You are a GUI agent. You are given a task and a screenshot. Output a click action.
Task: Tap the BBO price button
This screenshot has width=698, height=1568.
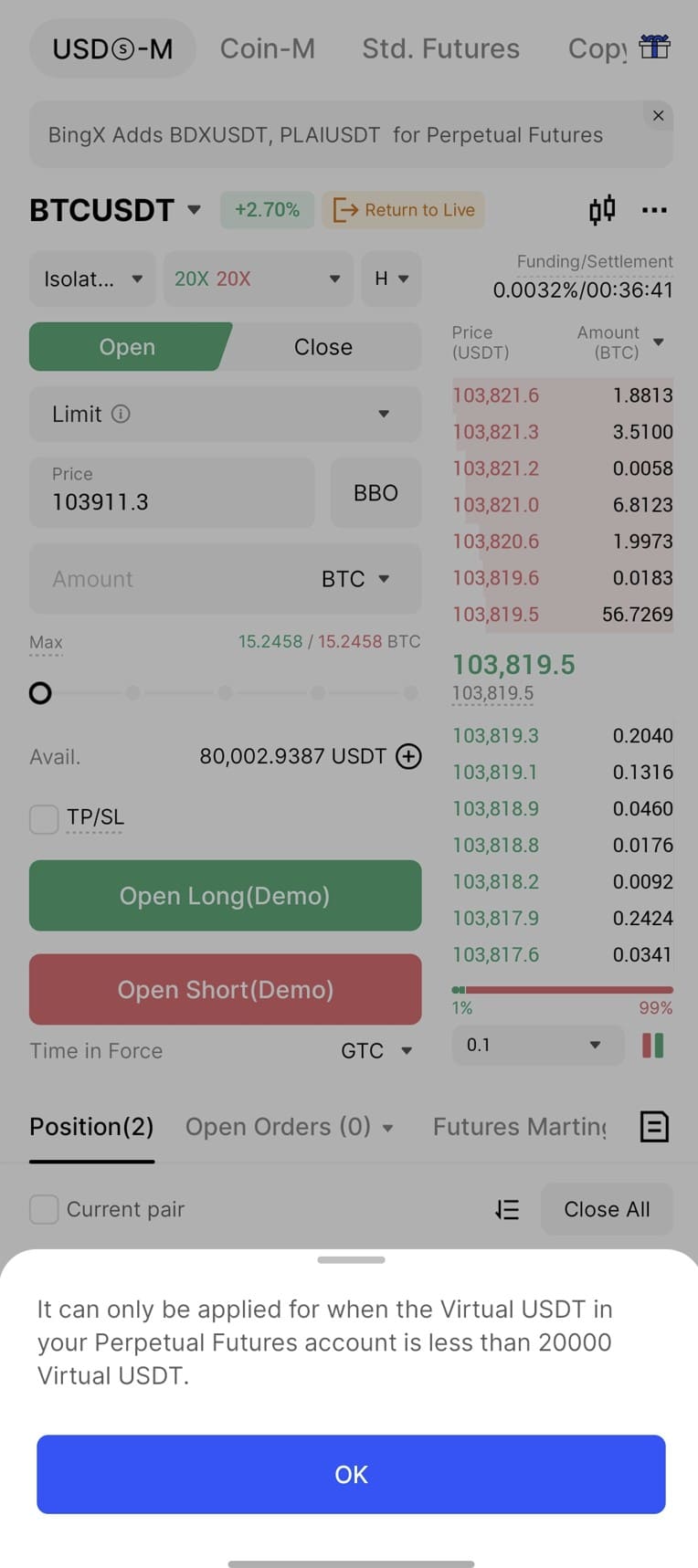coord(375,493)
